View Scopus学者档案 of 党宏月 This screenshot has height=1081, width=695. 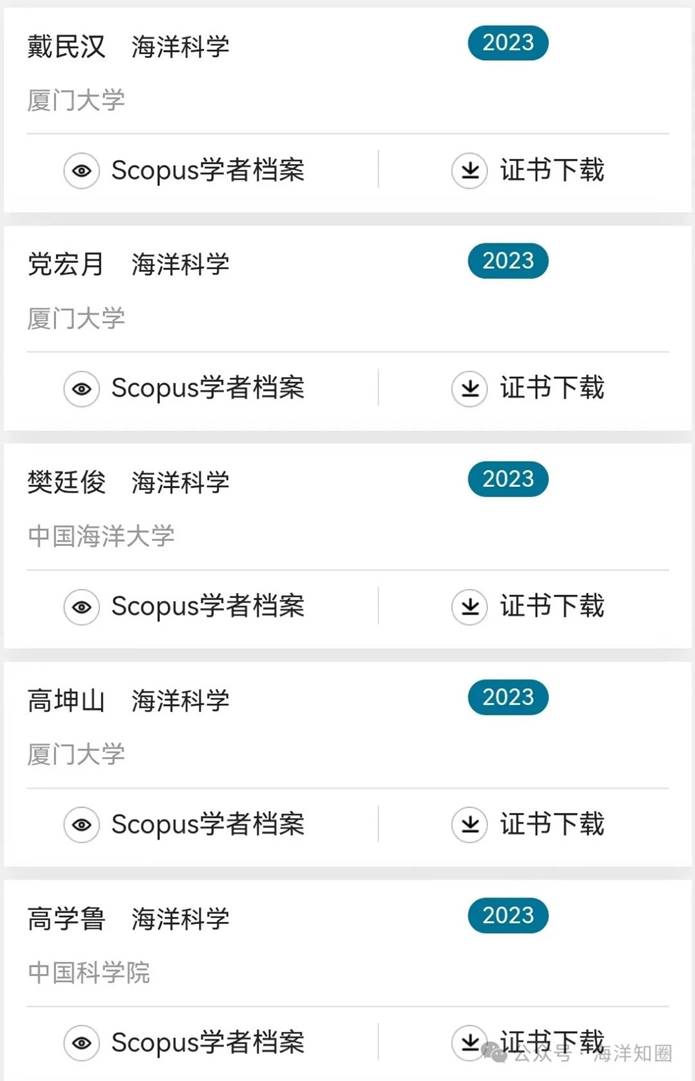pos(185,388)
